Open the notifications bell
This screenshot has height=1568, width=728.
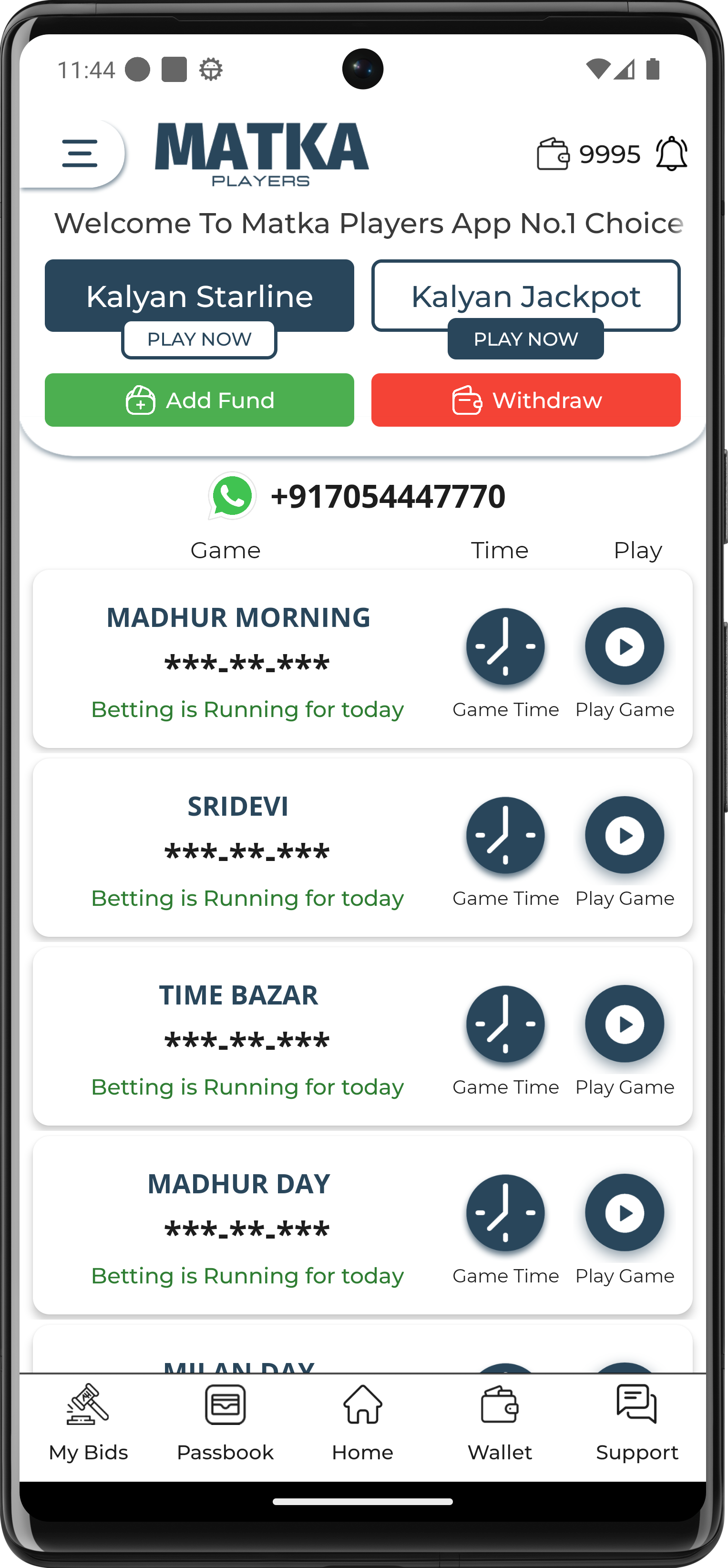click(x=671, y=154)
